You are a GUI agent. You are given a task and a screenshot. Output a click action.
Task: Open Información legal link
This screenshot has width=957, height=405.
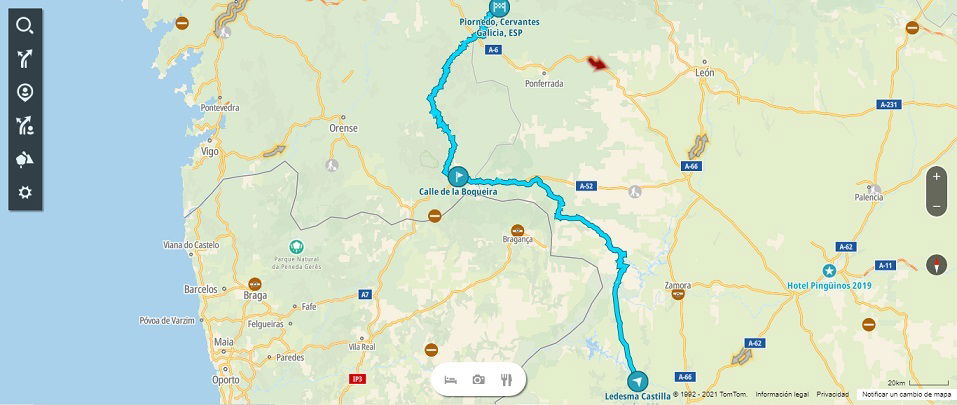pyautogui.click(x=782, y=395)
